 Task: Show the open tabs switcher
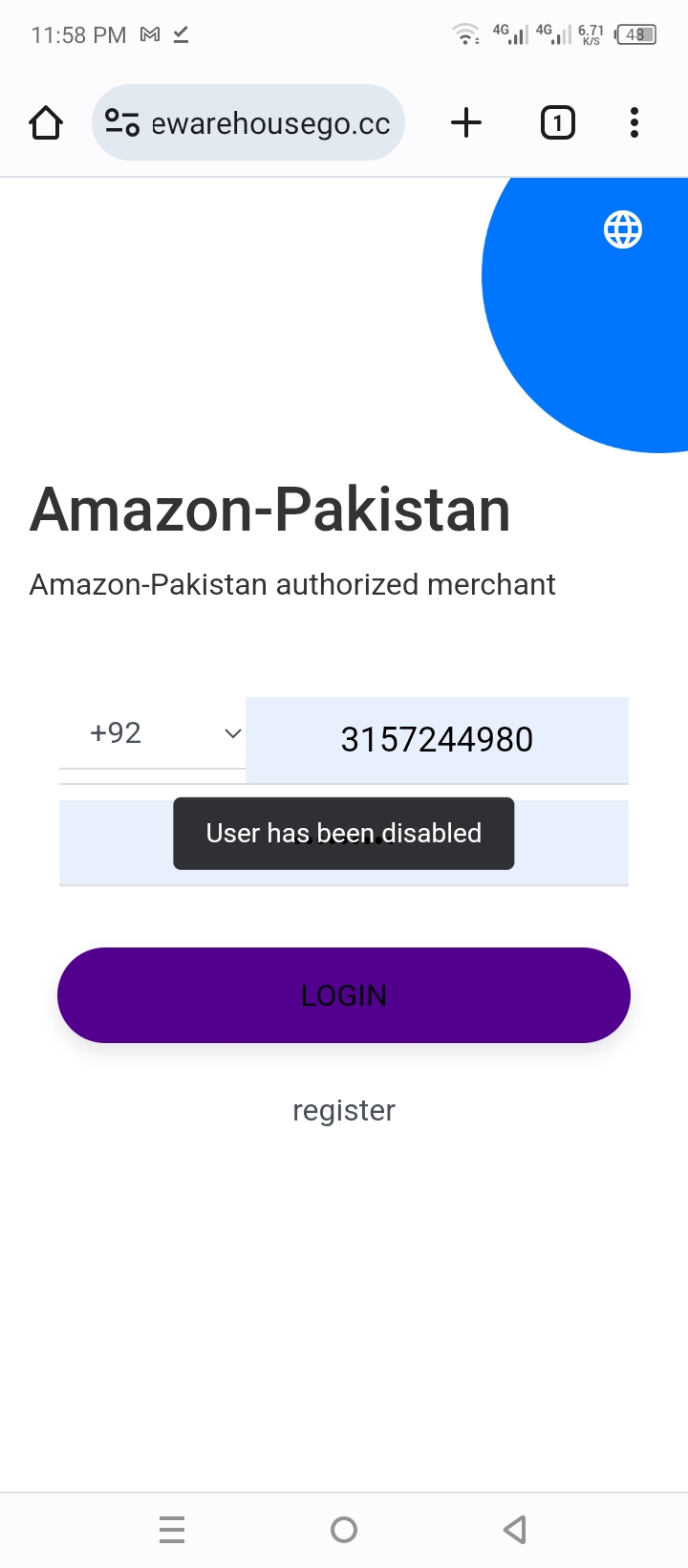pos(558,123)
